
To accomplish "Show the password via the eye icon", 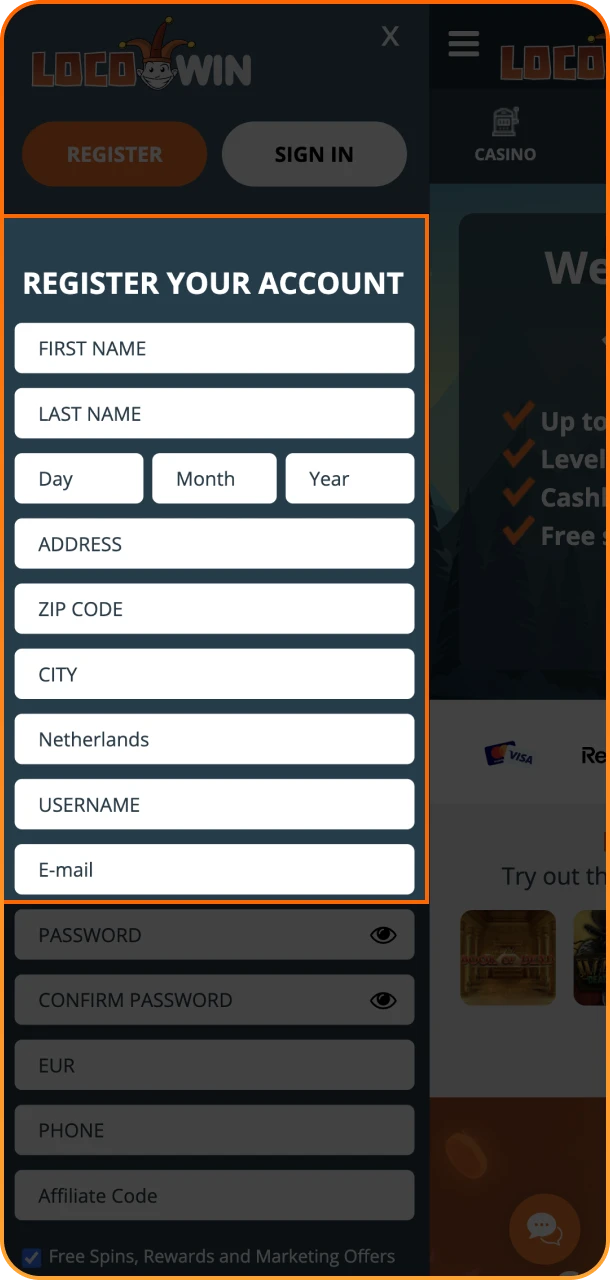I will point(383,935).
